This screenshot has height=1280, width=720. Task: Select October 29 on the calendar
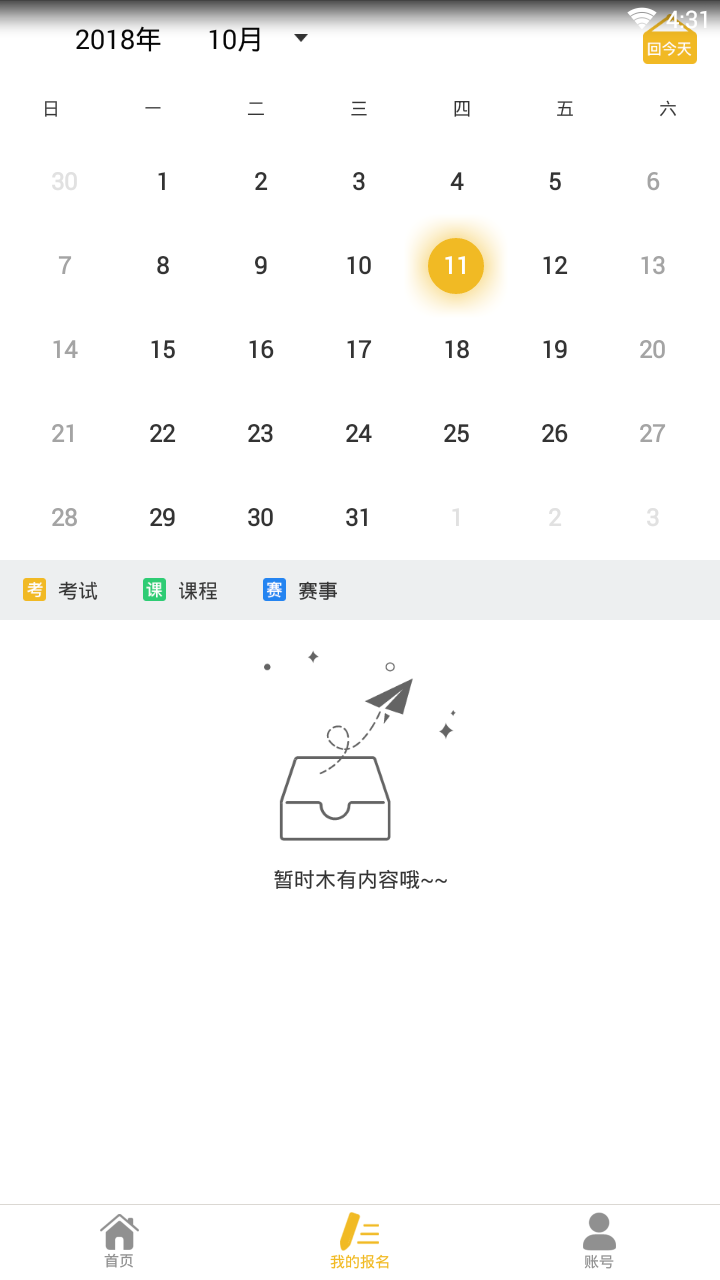pos(162,518)
